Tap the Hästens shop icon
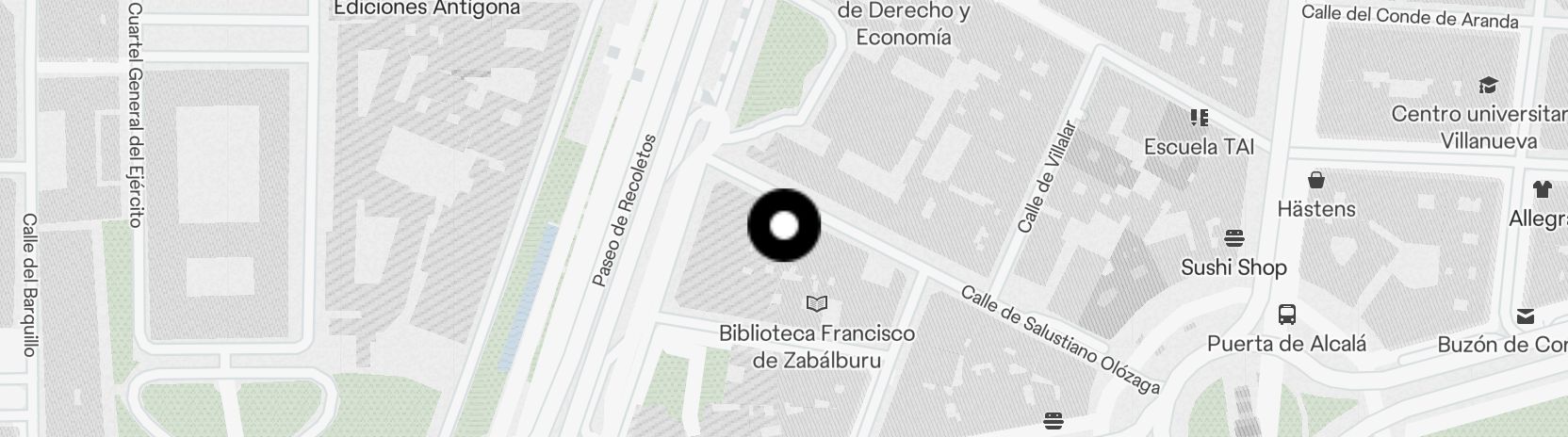1568x437 pixels. [x=1316, y=179]
